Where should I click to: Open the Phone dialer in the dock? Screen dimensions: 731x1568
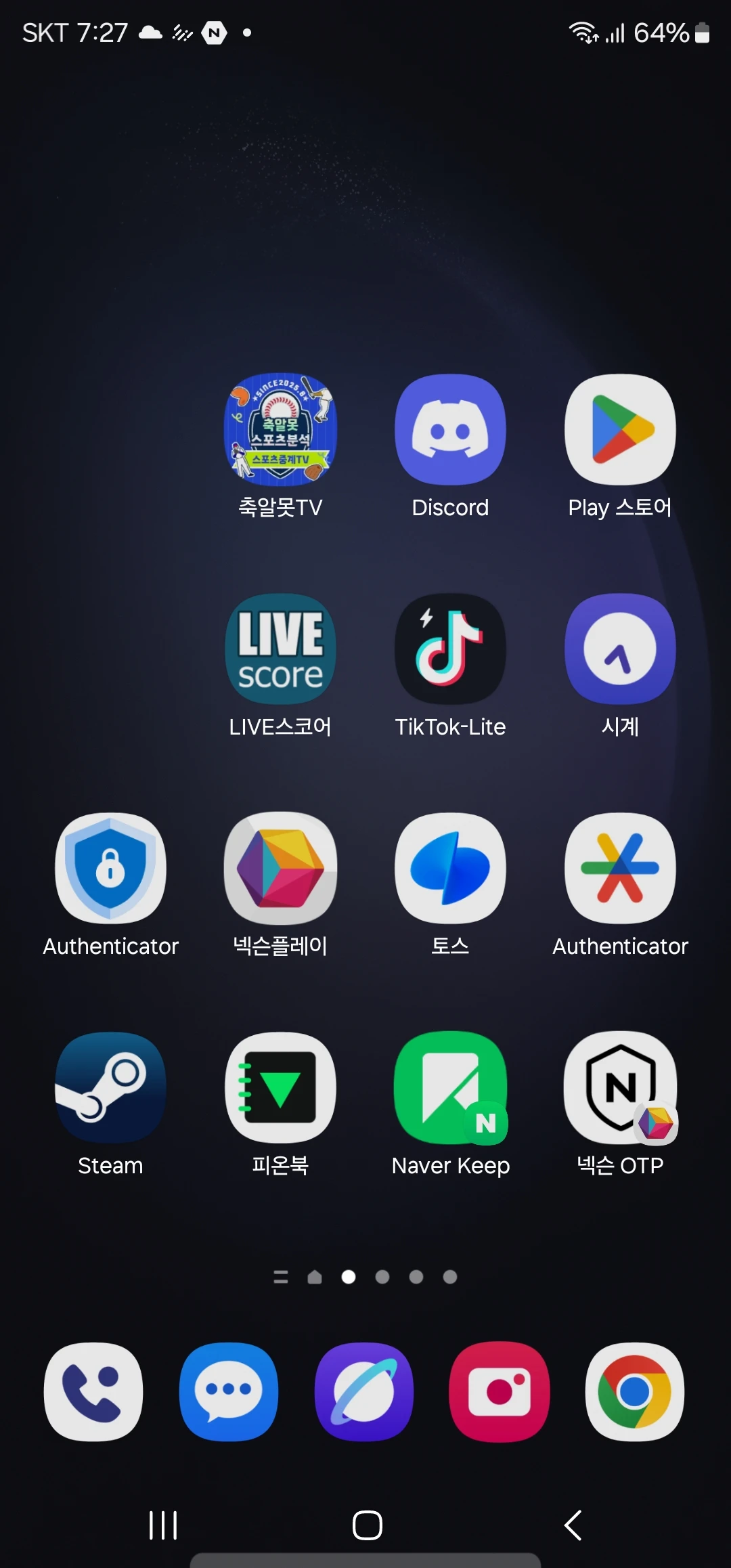[93, 1391]
